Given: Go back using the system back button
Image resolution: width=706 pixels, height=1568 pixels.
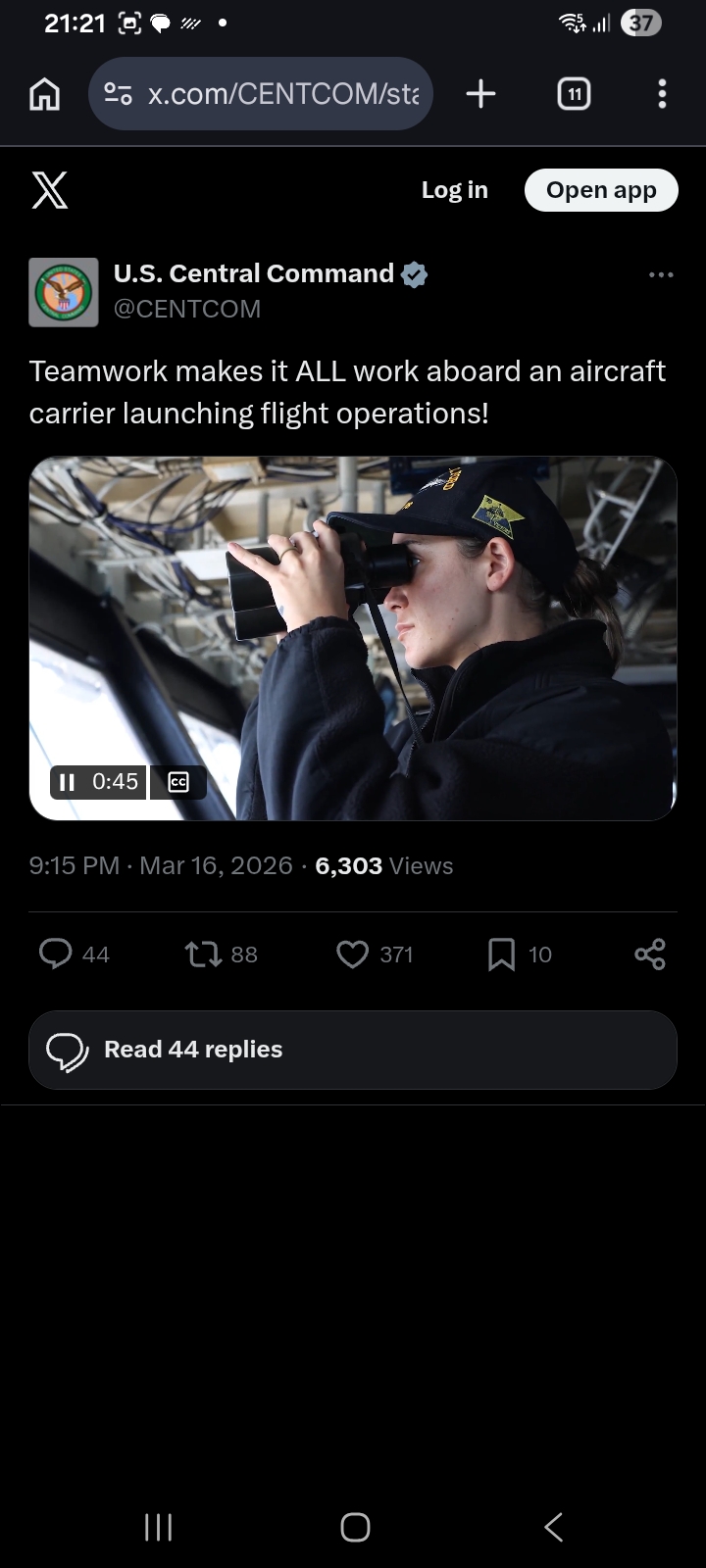Looking at the screenshot, I should [553, 1527].
